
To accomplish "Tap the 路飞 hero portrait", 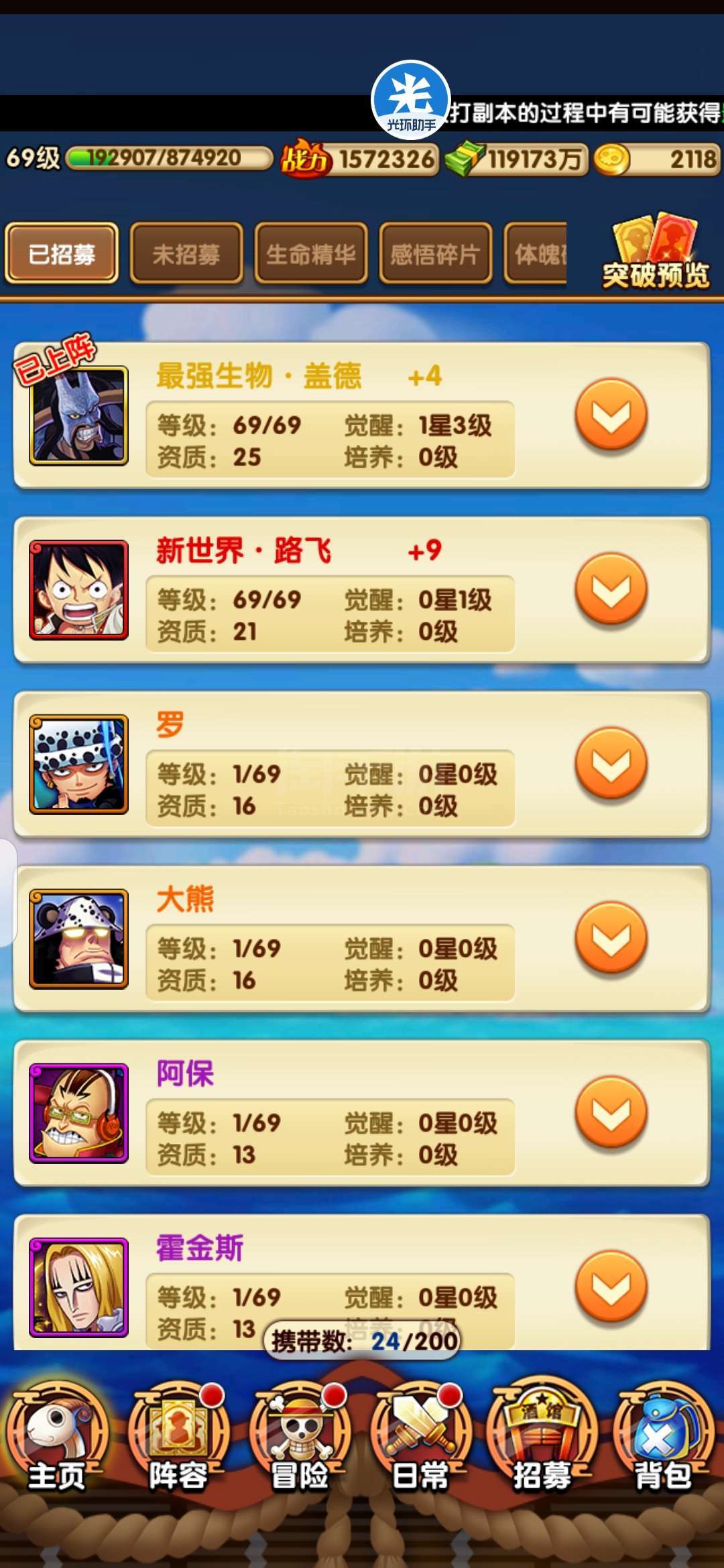I will (x=78, y=590).
